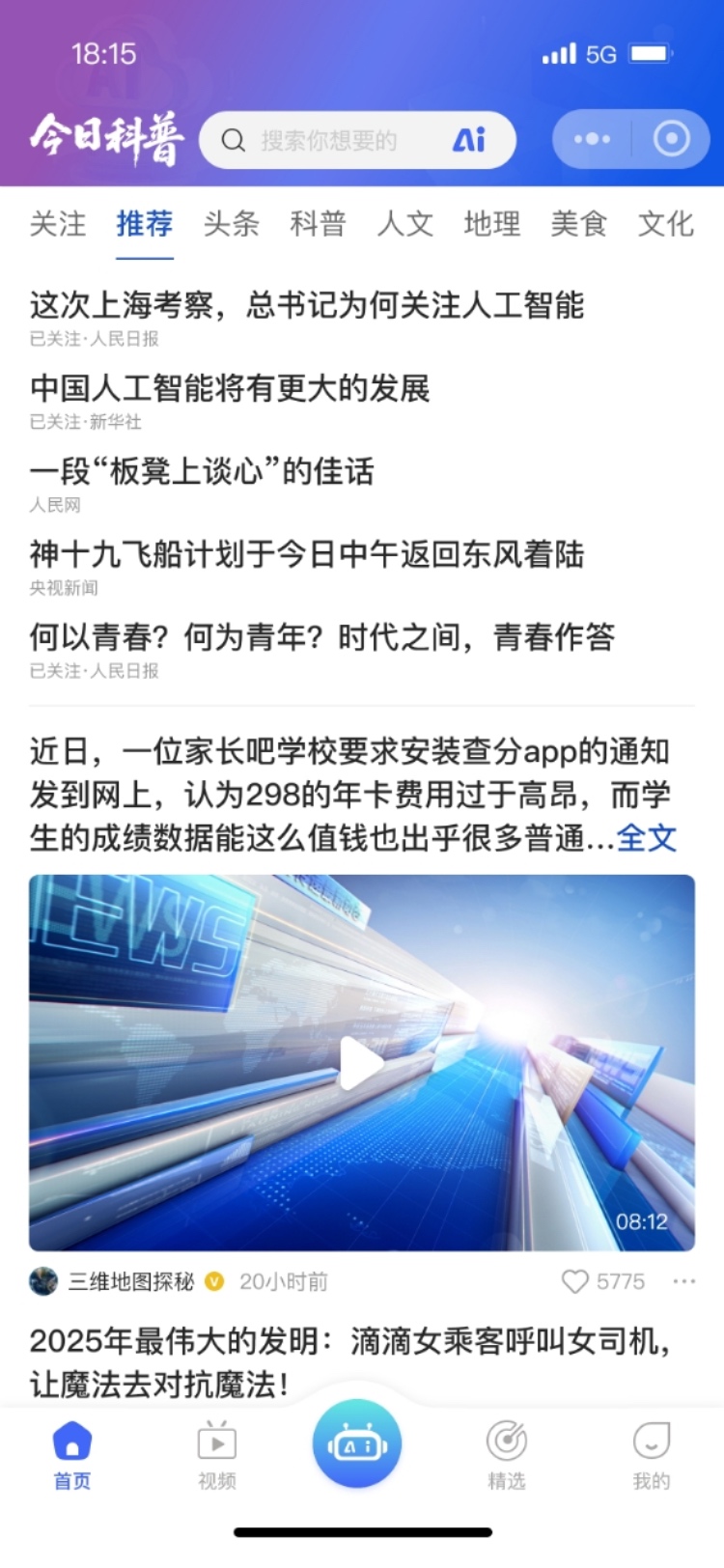The height and width of the screenshot is (1568, 724).
Task: Close the mini program via circle icon
Action: tap(671, 139)
